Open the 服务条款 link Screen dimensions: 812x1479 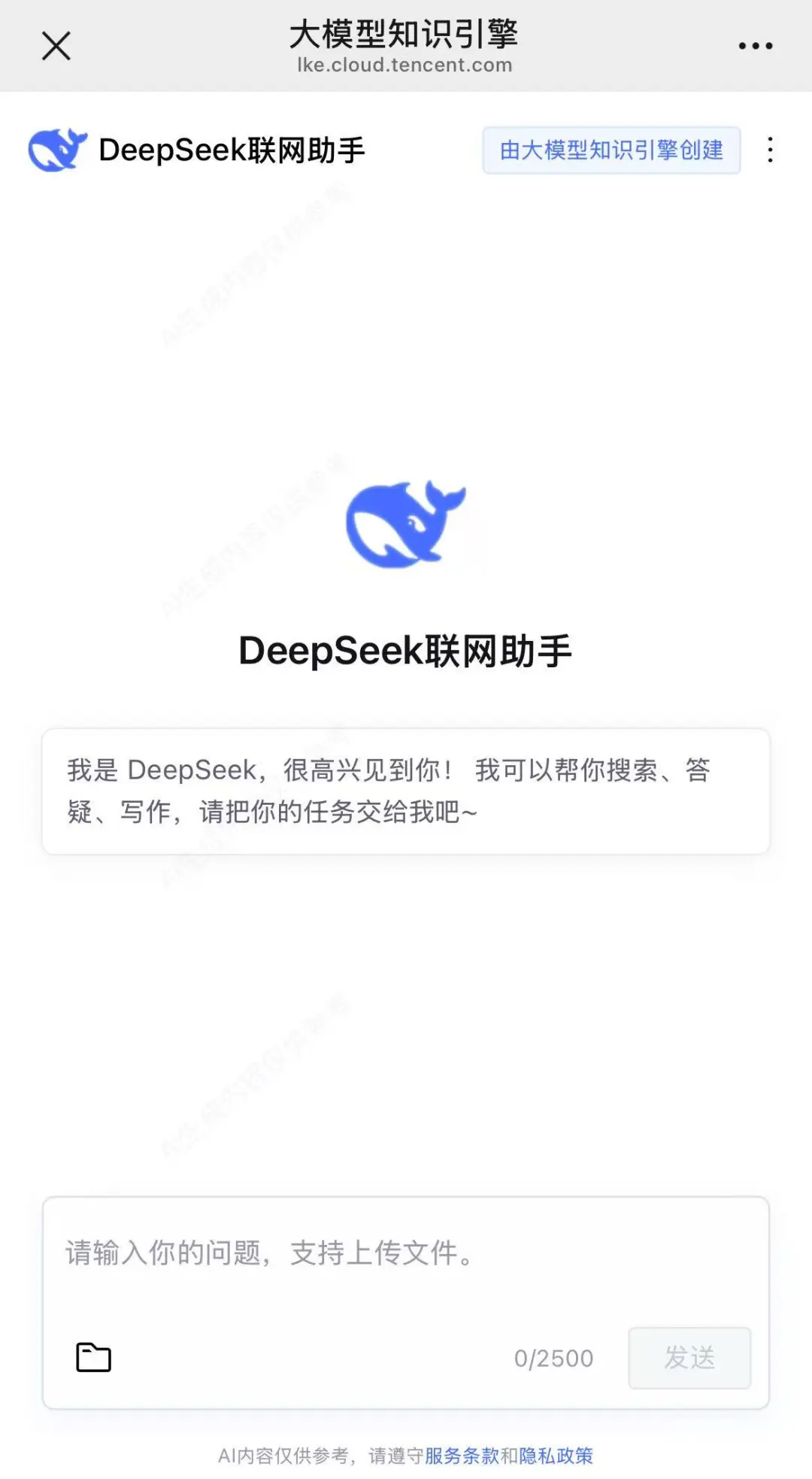(462, 1456)
